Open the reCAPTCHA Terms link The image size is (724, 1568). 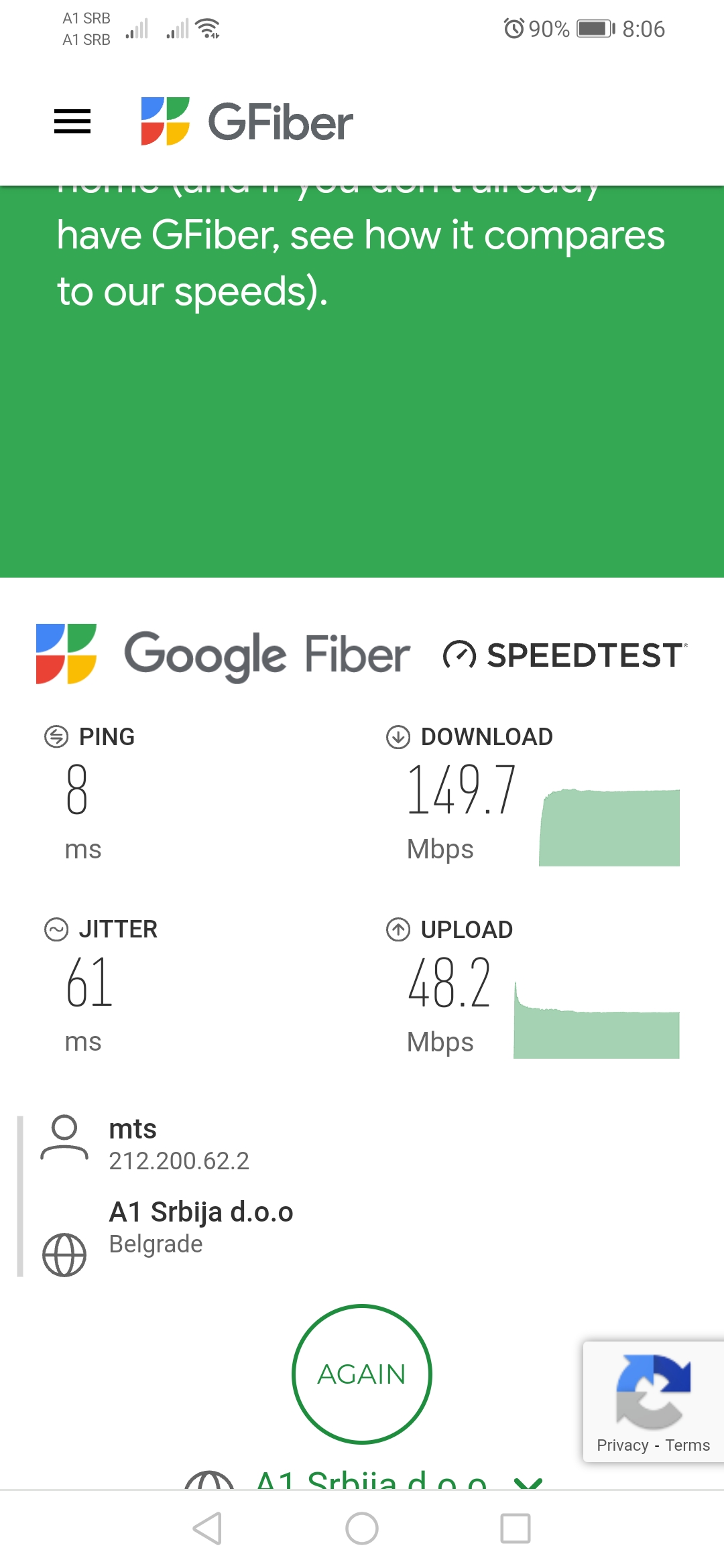point(687,1445)
